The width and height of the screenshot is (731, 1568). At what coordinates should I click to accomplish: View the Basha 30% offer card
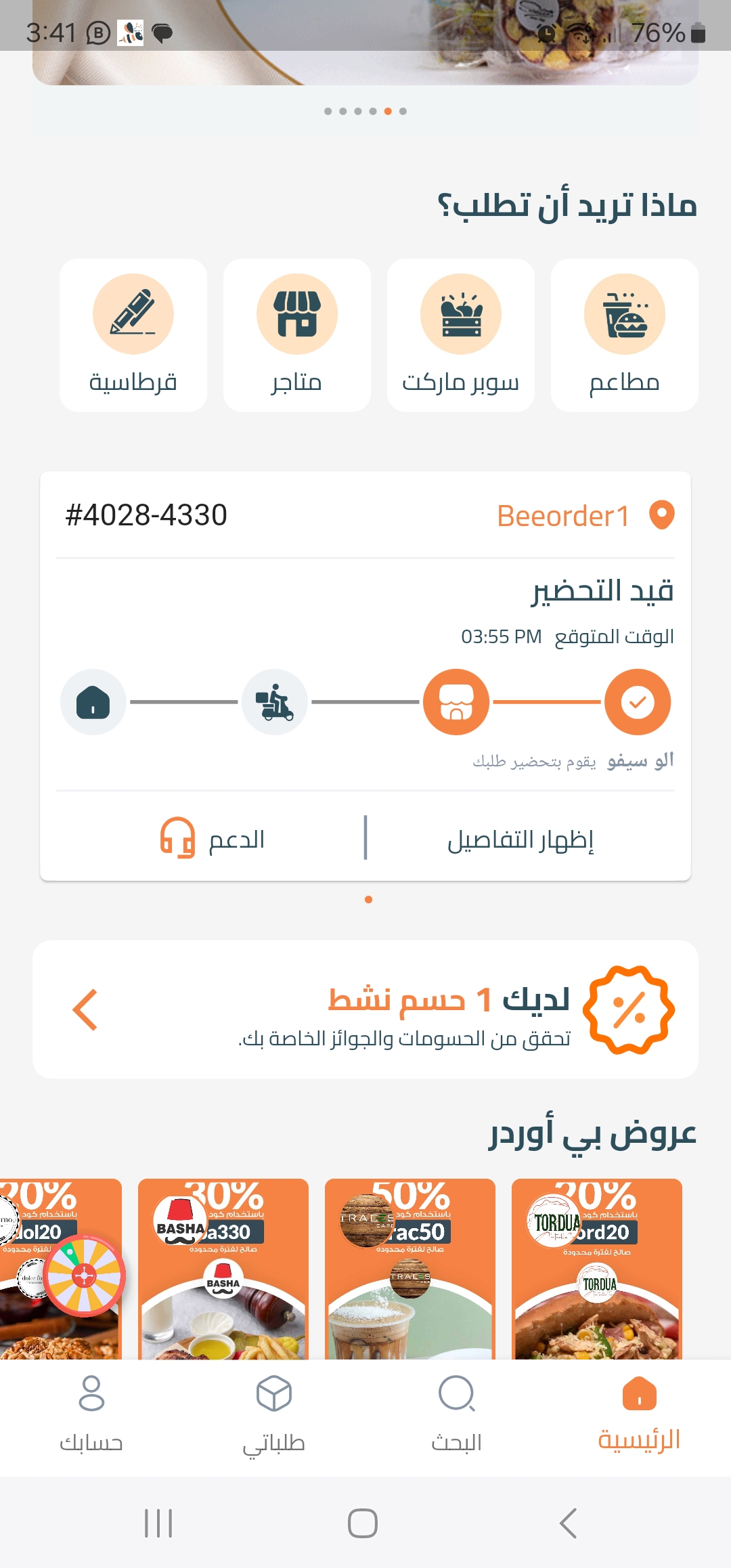[x=223, y=1269]
